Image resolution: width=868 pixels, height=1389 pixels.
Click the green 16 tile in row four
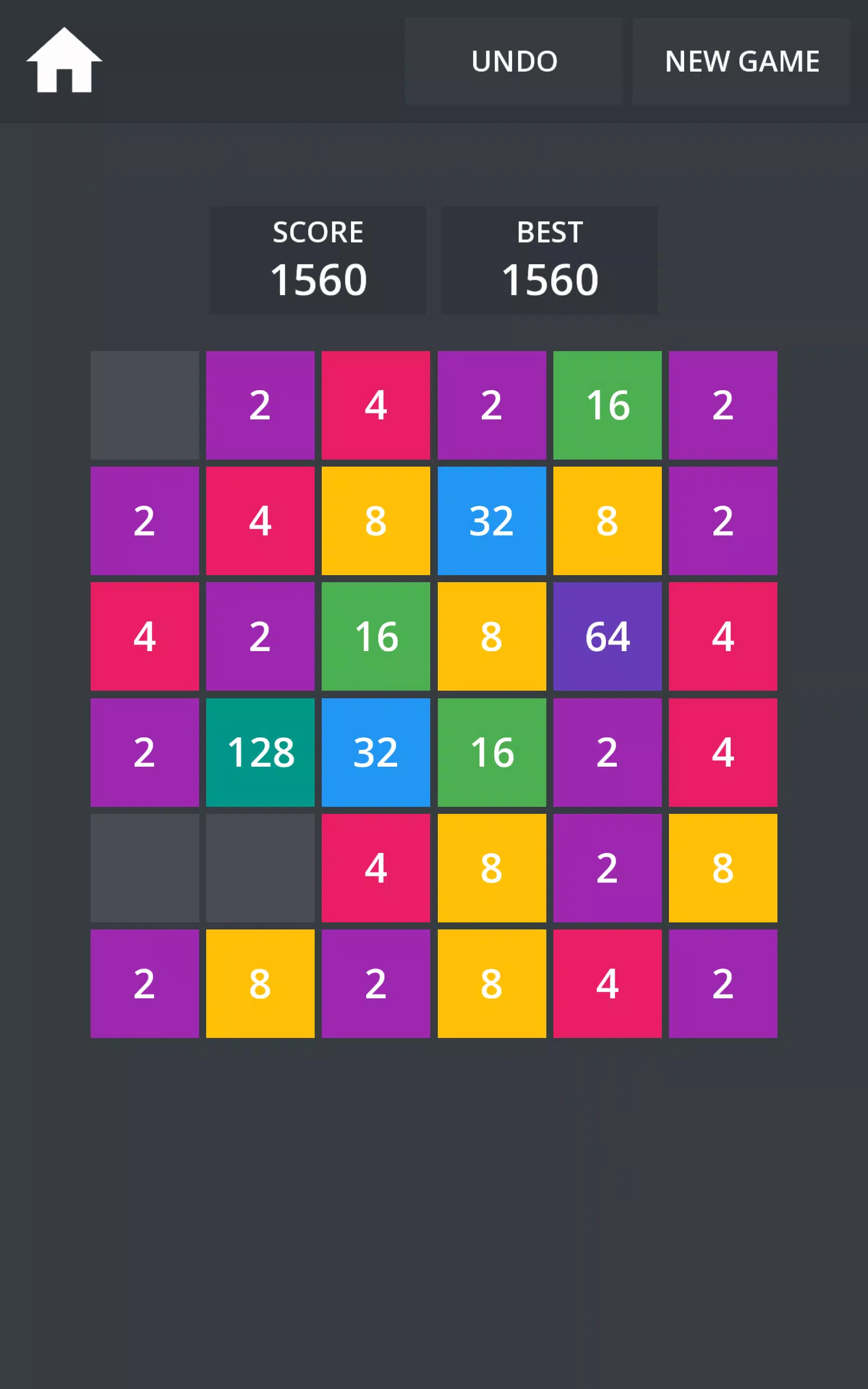tap(492, 753)
